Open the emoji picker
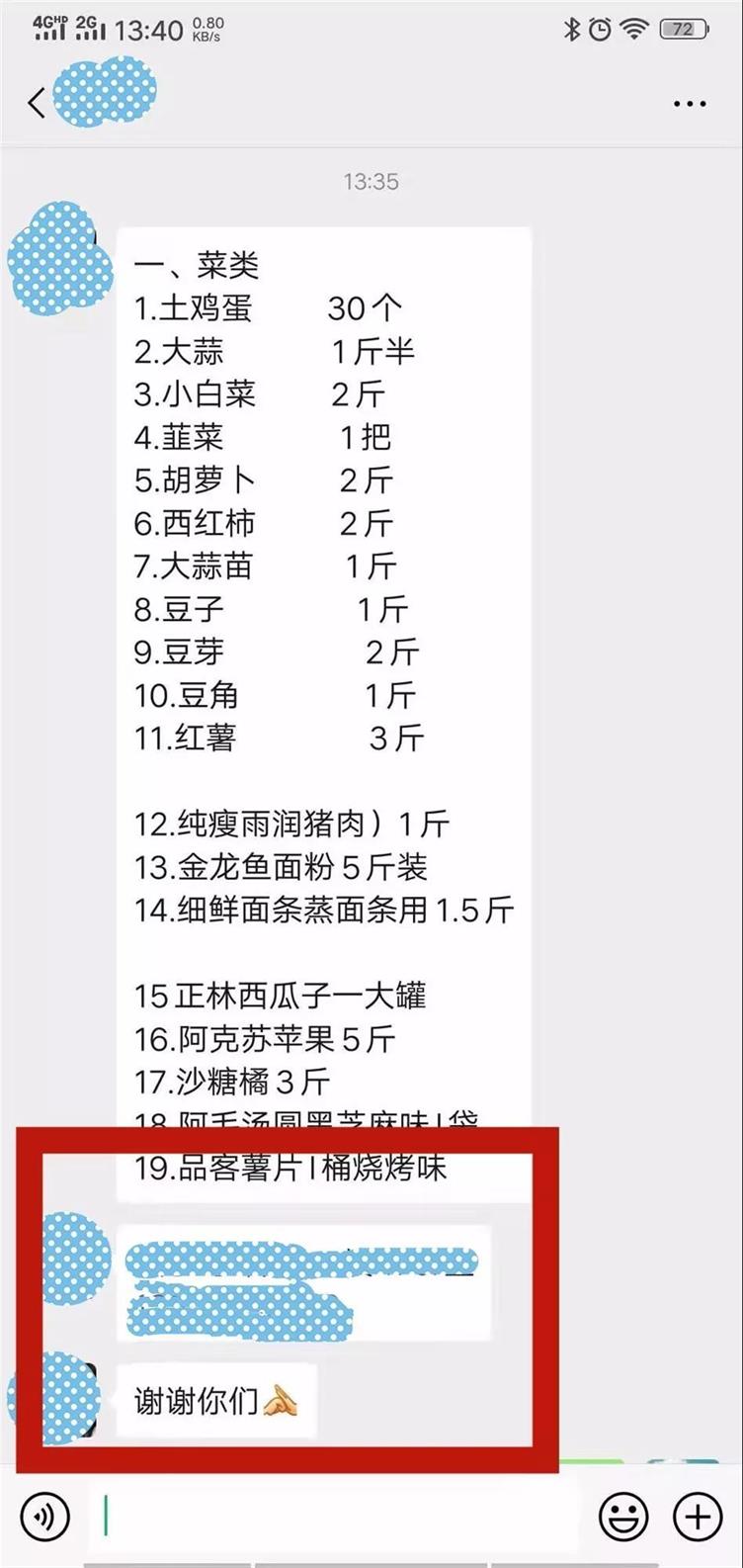The height and width of the screenshot is (1568, 743). (x=623, y=1516)
